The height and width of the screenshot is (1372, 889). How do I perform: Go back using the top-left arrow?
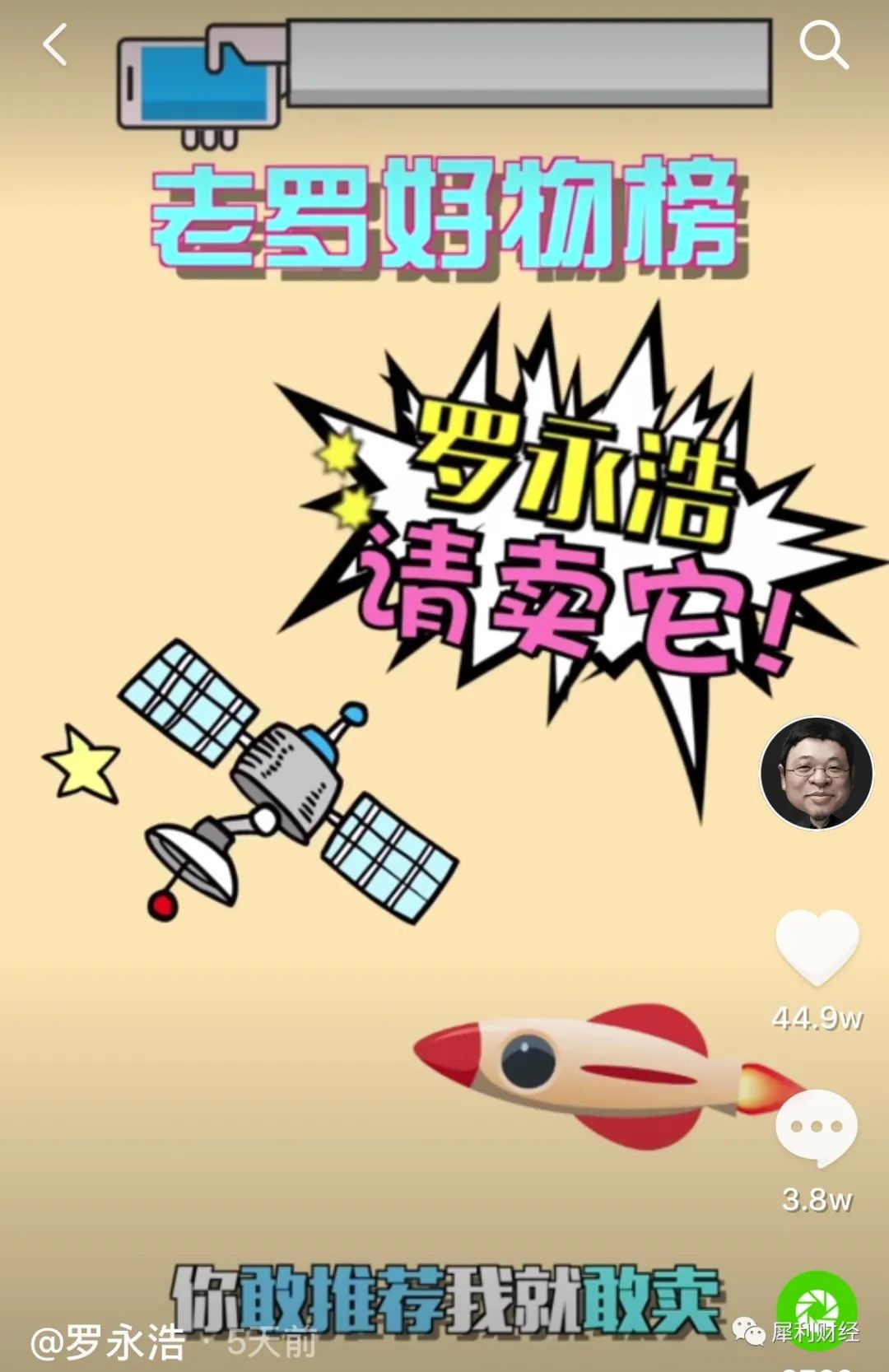(x=54, y=44)
